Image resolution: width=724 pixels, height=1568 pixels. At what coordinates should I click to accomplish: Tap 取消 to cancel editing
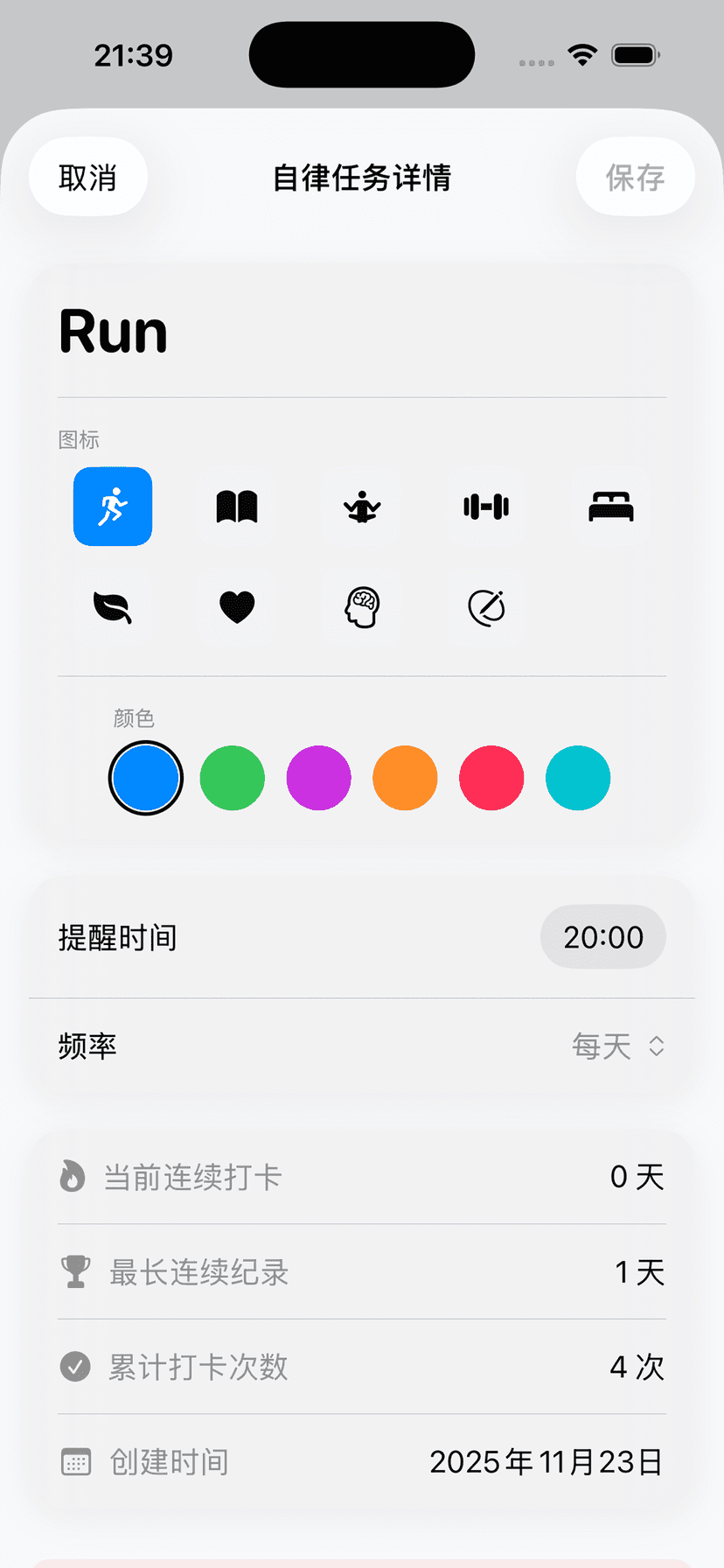click(x=87, y=177)
